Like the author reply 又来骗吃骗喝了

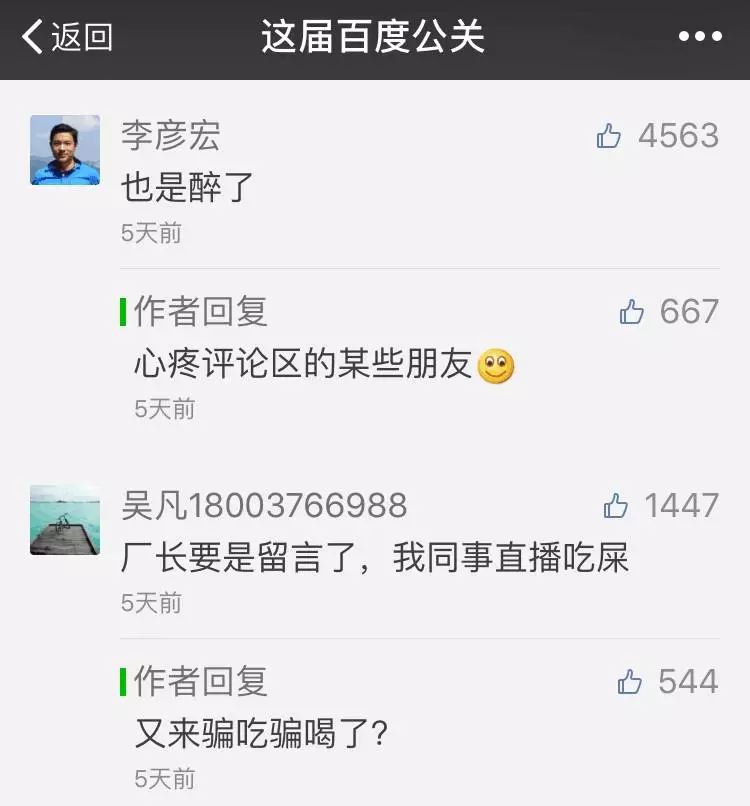coord(630,683)
